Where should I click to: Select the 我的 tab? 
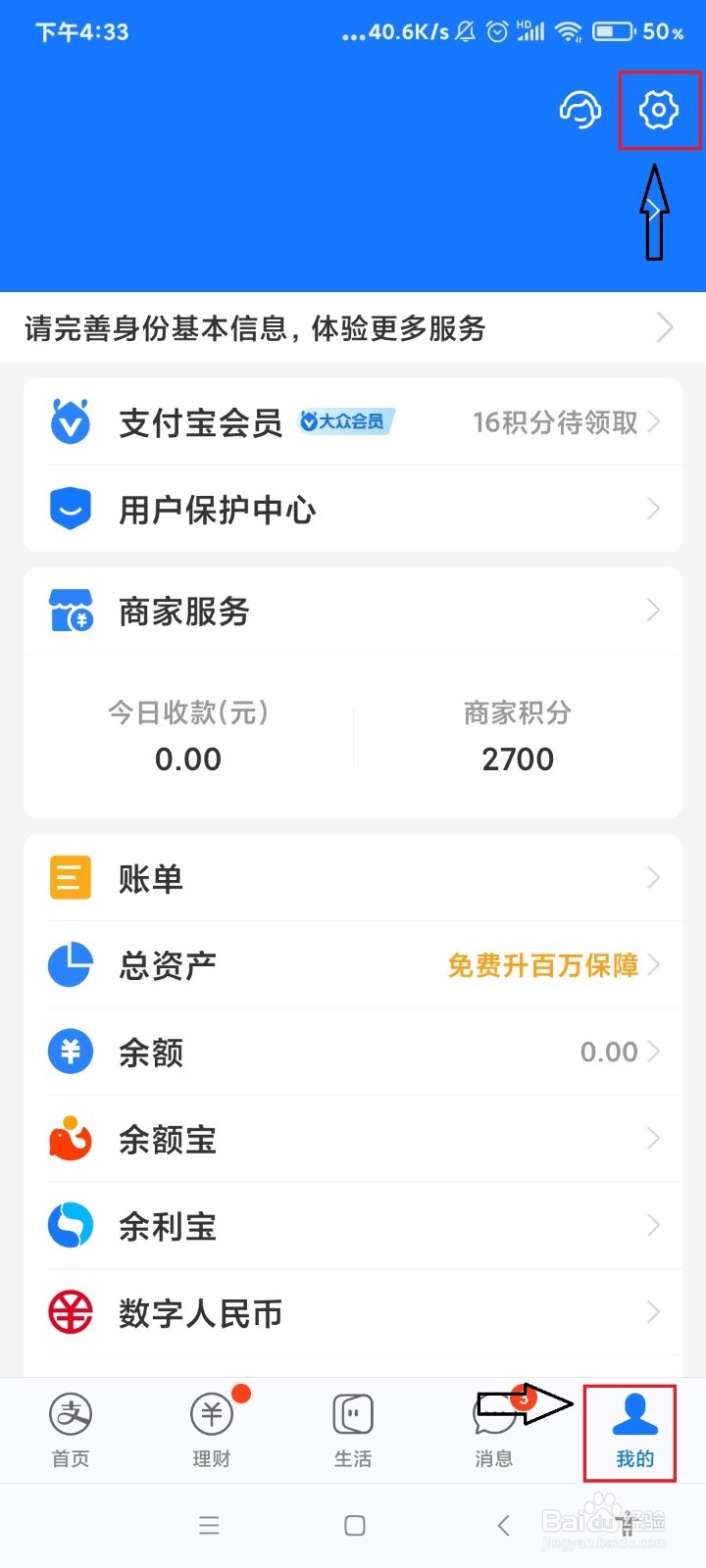pos(634,1431)
